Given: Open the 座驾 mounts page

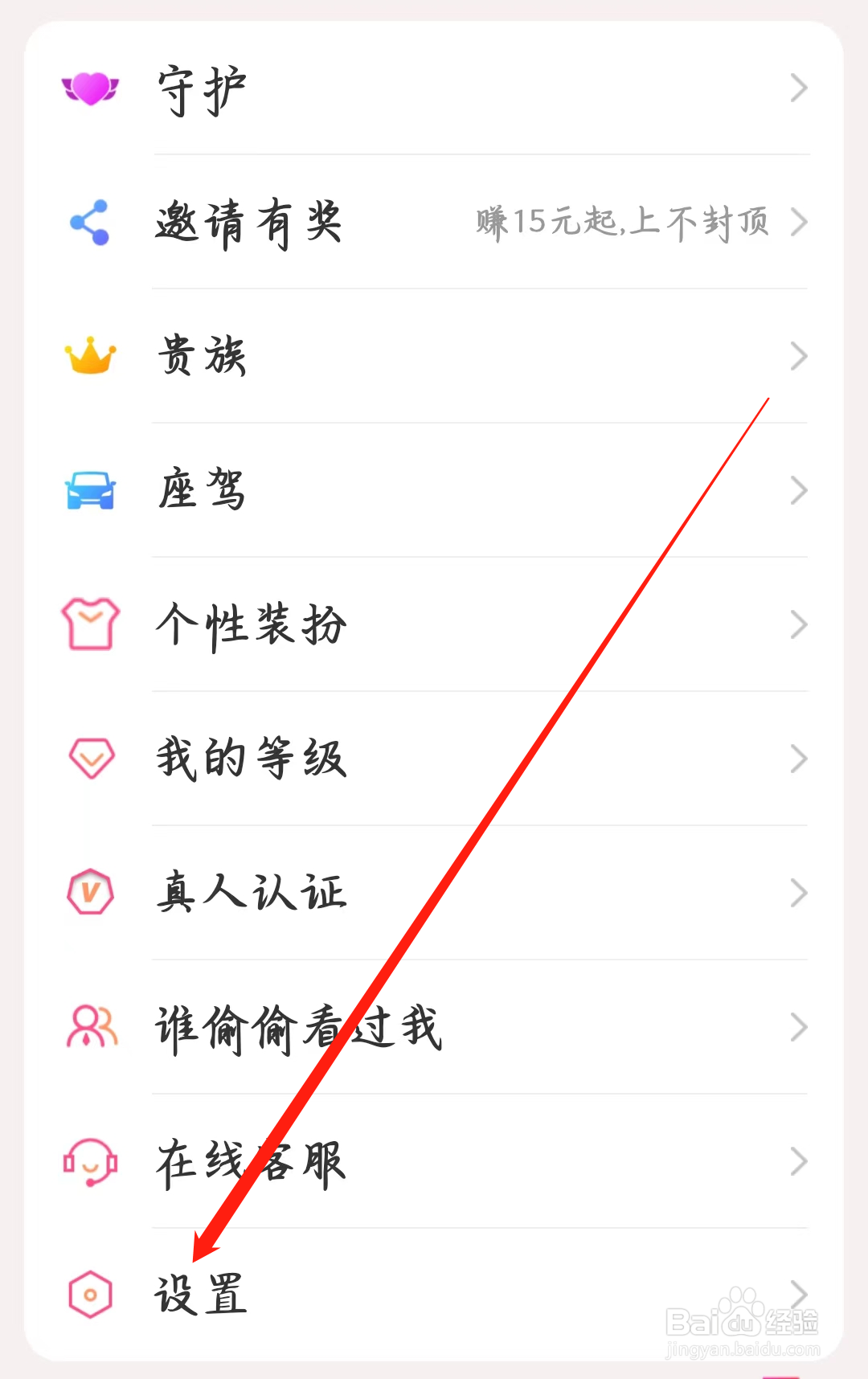Looking at the screenshot, I should click(201, 490).
